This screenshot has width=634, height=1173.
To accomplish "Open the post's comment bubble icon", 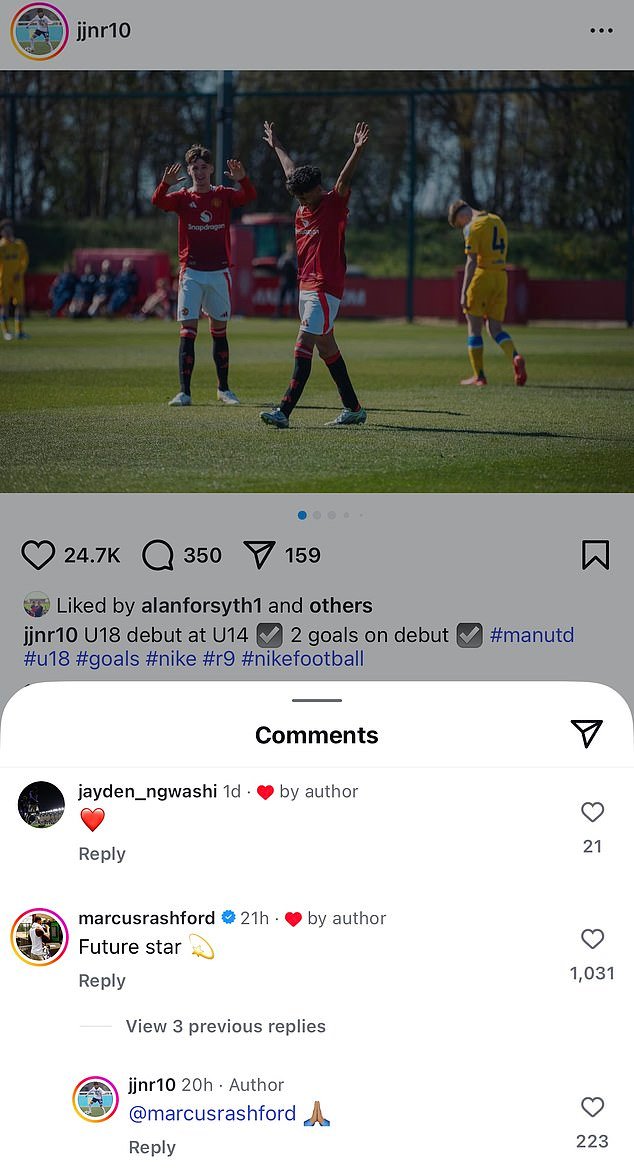I will pos(157,555).
